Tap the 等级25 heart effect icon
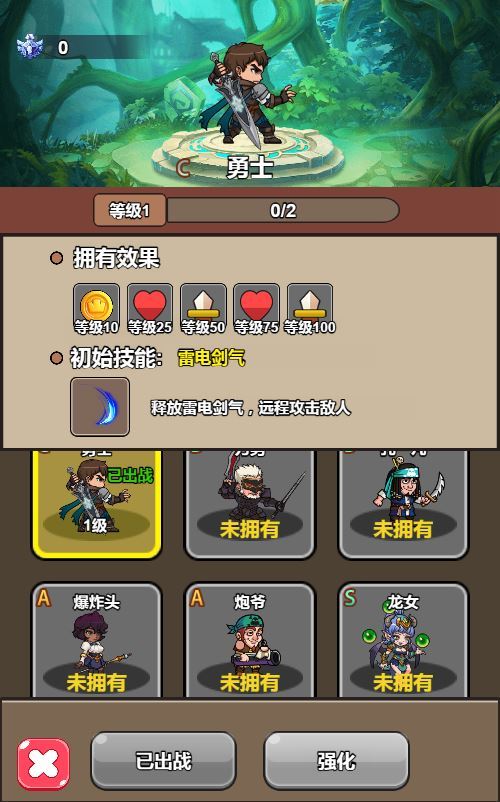The width and height of the screenshot is (500, 802). (150, 309)
